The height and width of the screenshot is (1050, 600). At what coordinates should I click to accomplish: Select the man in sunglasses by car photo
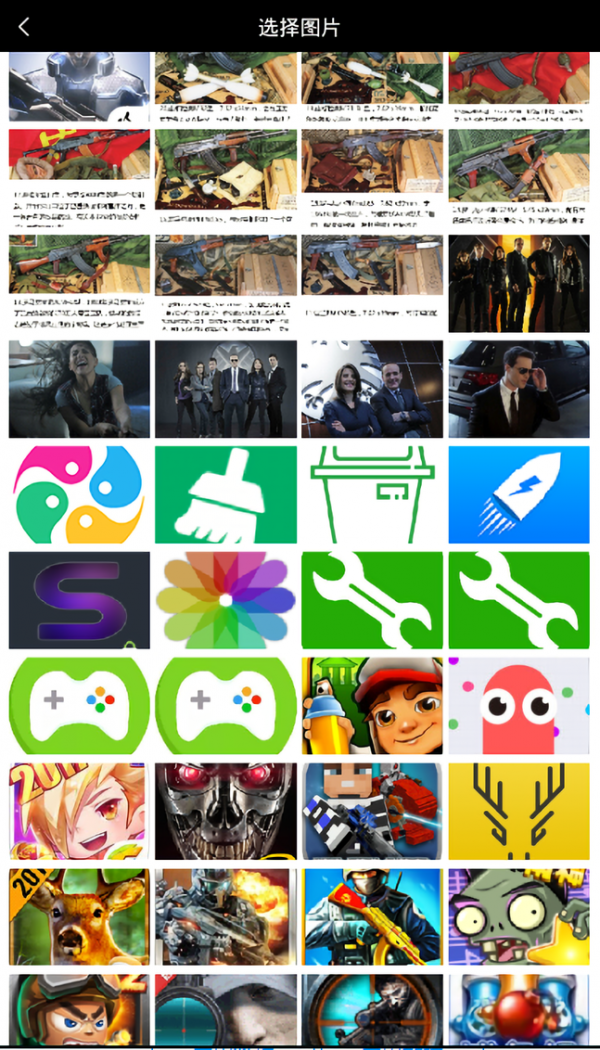(519, 389)
